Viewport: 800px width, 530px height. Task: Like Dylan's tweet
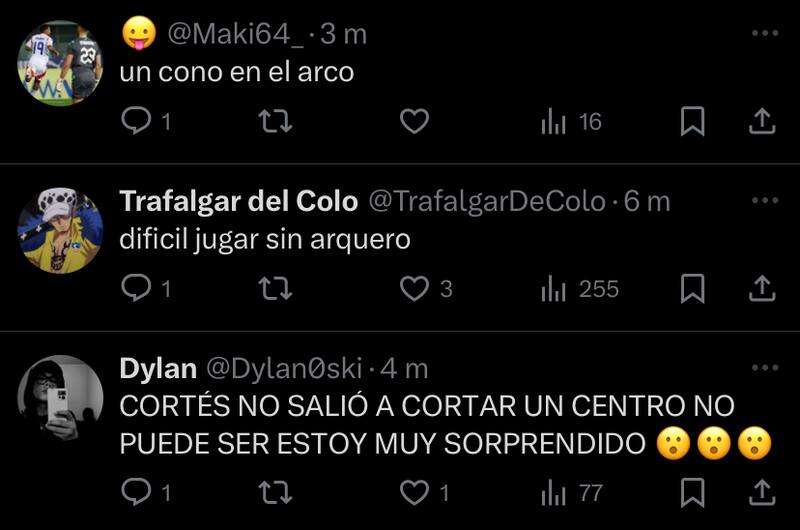coord(414,492)
